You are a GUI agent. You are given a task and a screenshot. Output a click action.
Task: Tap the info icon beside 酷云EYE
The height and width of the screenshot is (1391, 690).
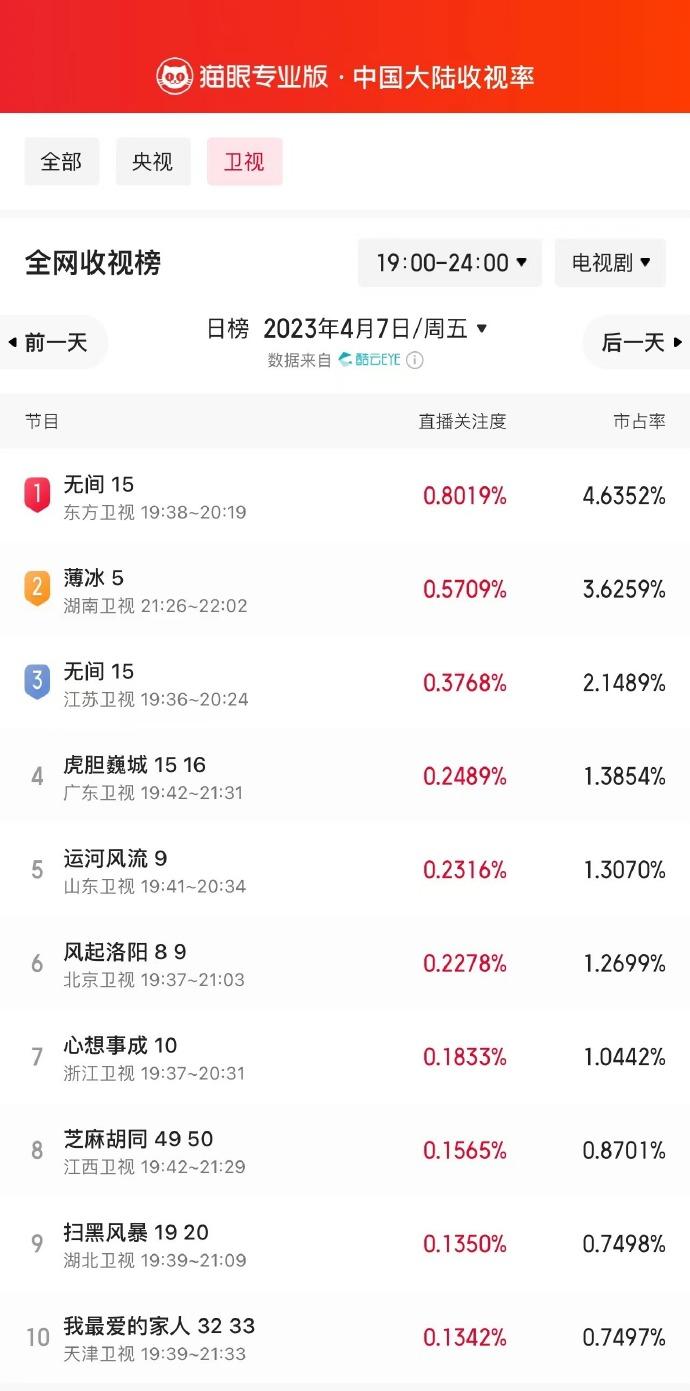coord(415,360)
